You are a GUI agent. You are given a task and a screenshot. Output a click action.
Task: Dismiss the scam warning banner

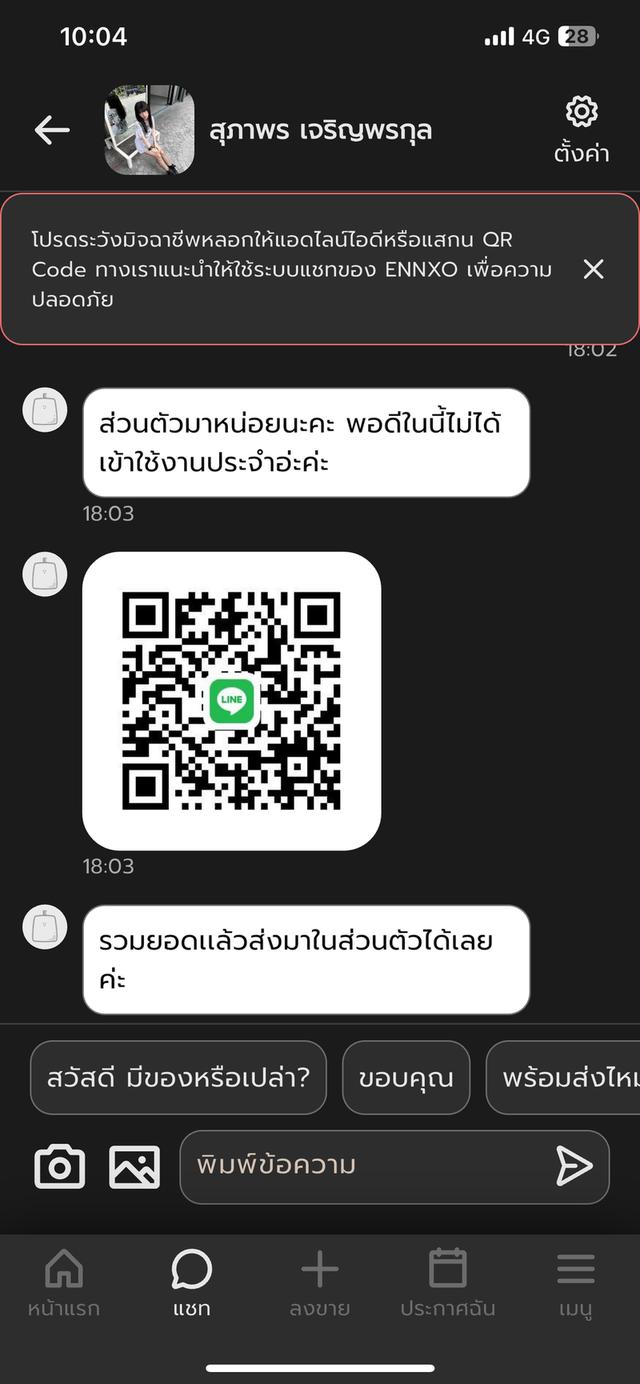click(x=593, y=268)
